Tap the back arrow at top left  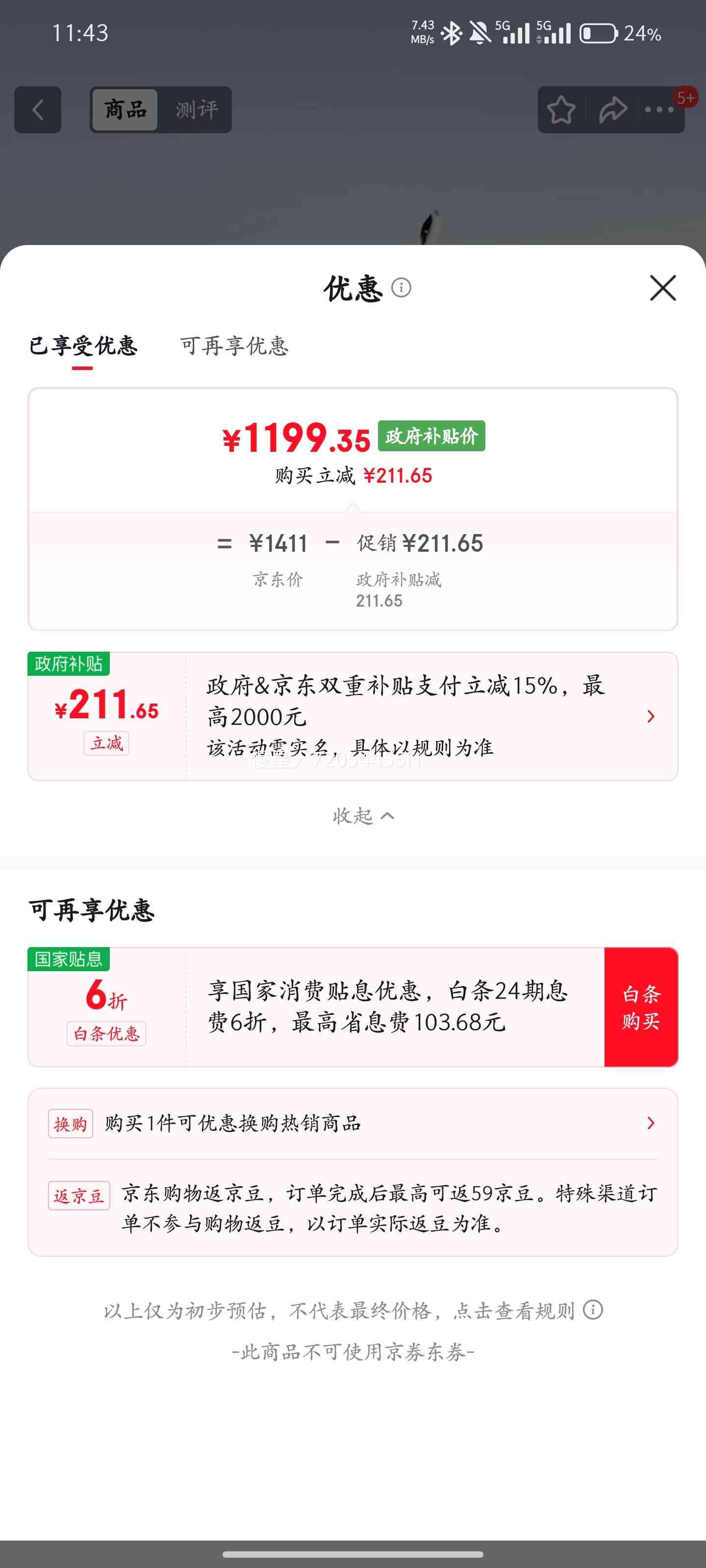(x=37, y=110)
